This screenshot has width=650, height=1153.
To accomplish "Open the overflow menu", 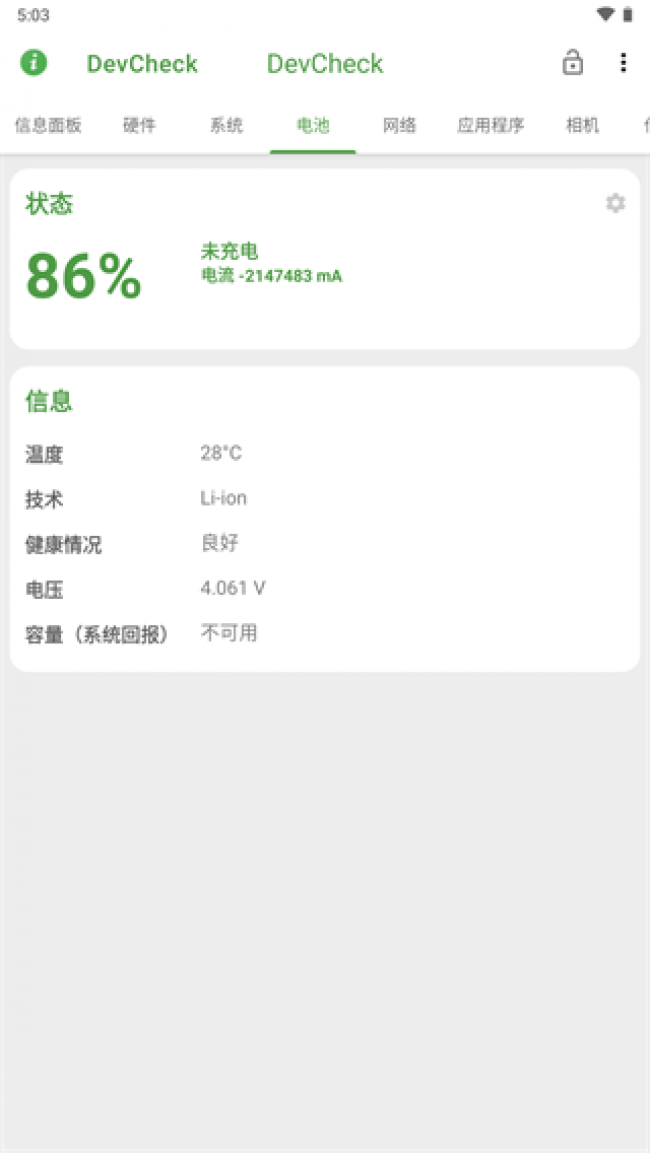I will coord(623,63).
